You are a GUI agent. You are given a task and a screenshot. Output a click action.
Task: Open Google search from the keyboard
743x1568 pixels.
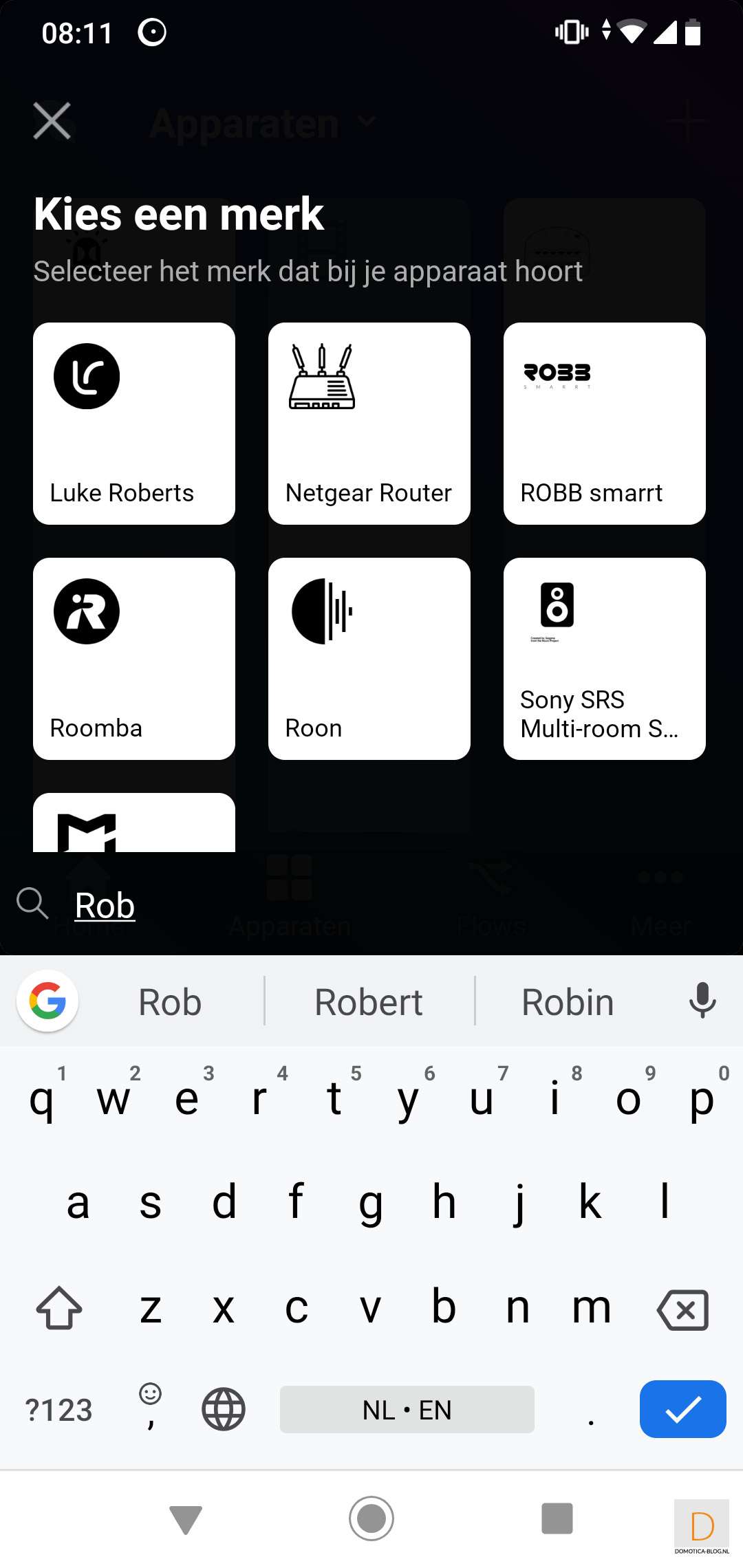click(x=47, y=1001)
